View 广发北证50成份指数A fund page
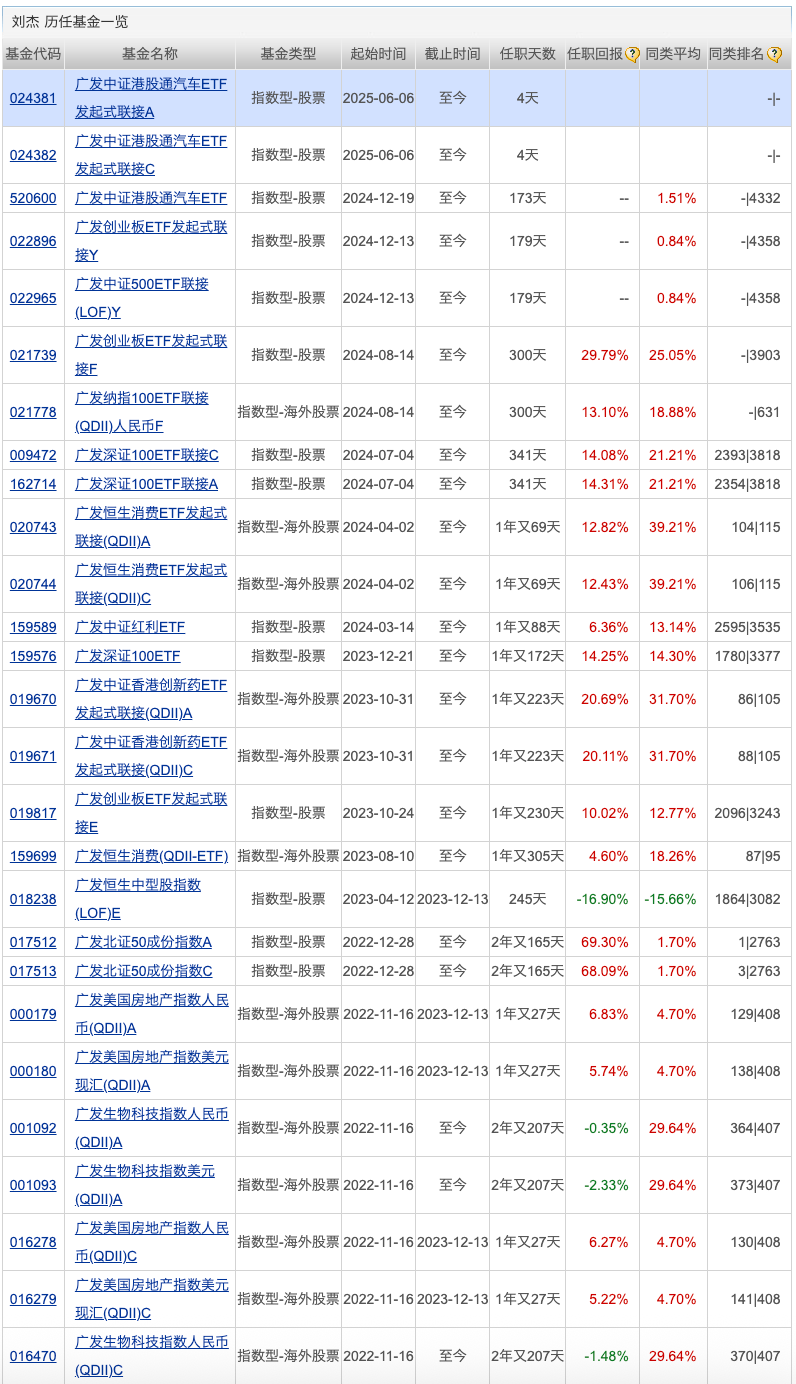Screen dimensions: 796x1384 coord(143,942)
